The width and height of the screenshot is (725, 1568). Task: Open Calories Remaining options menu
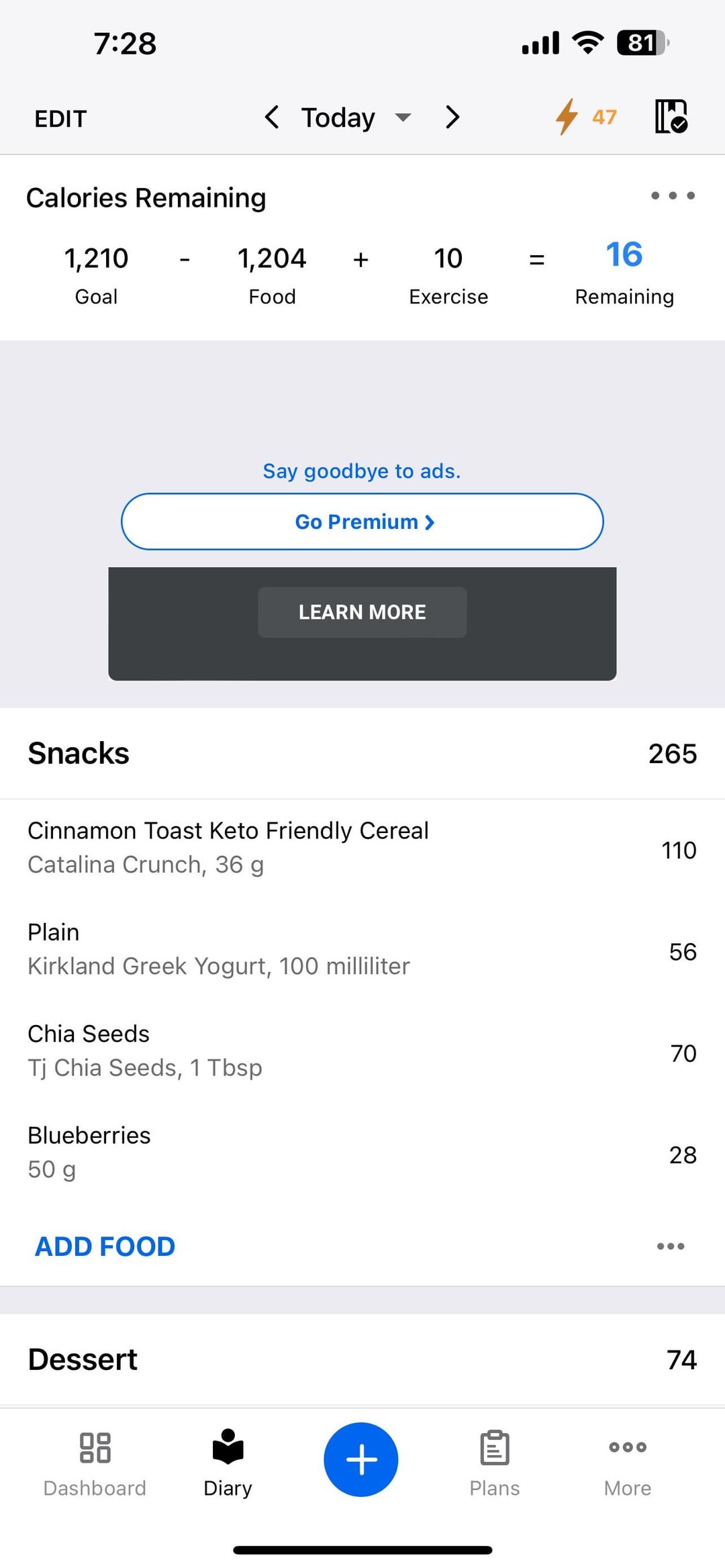click(x=673, y=196)
